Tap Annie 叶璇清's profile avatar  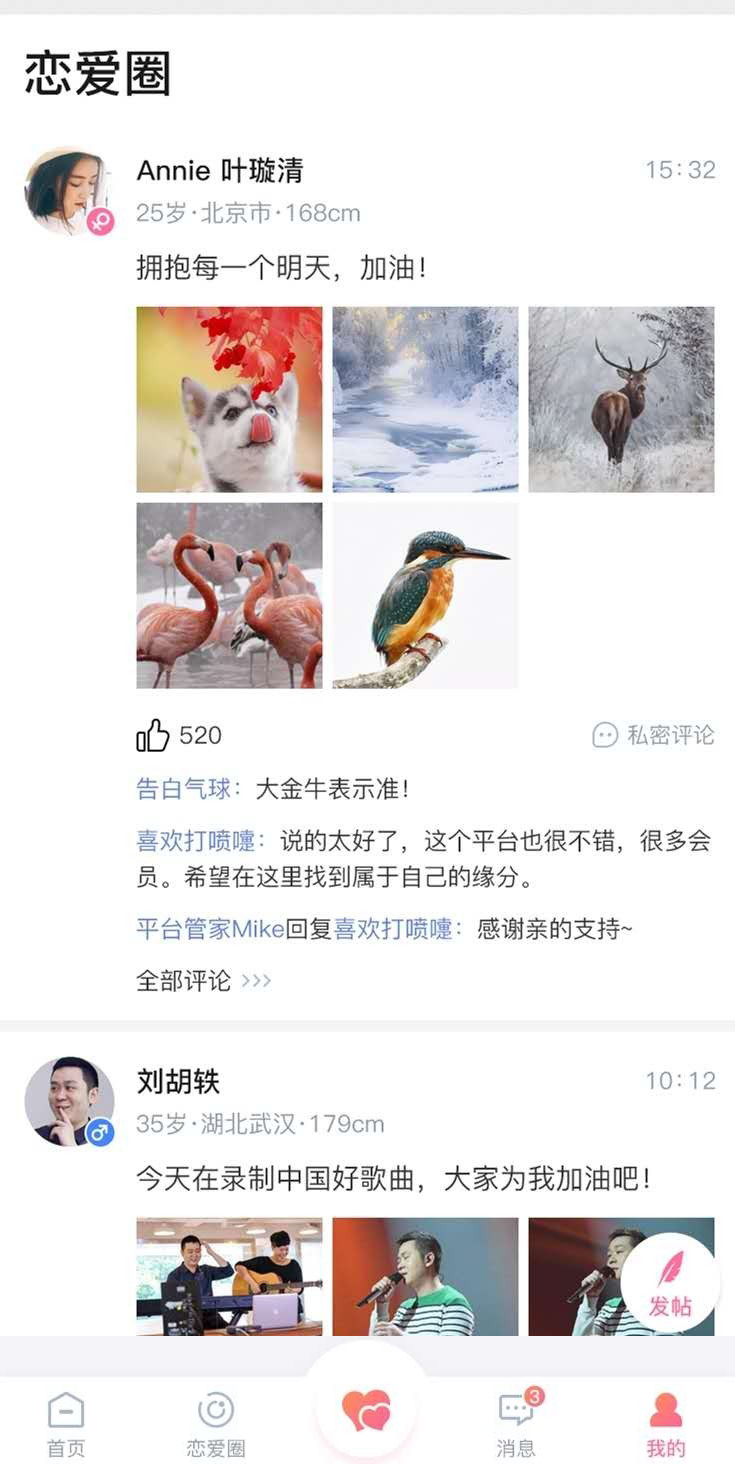tap(70, 190)
